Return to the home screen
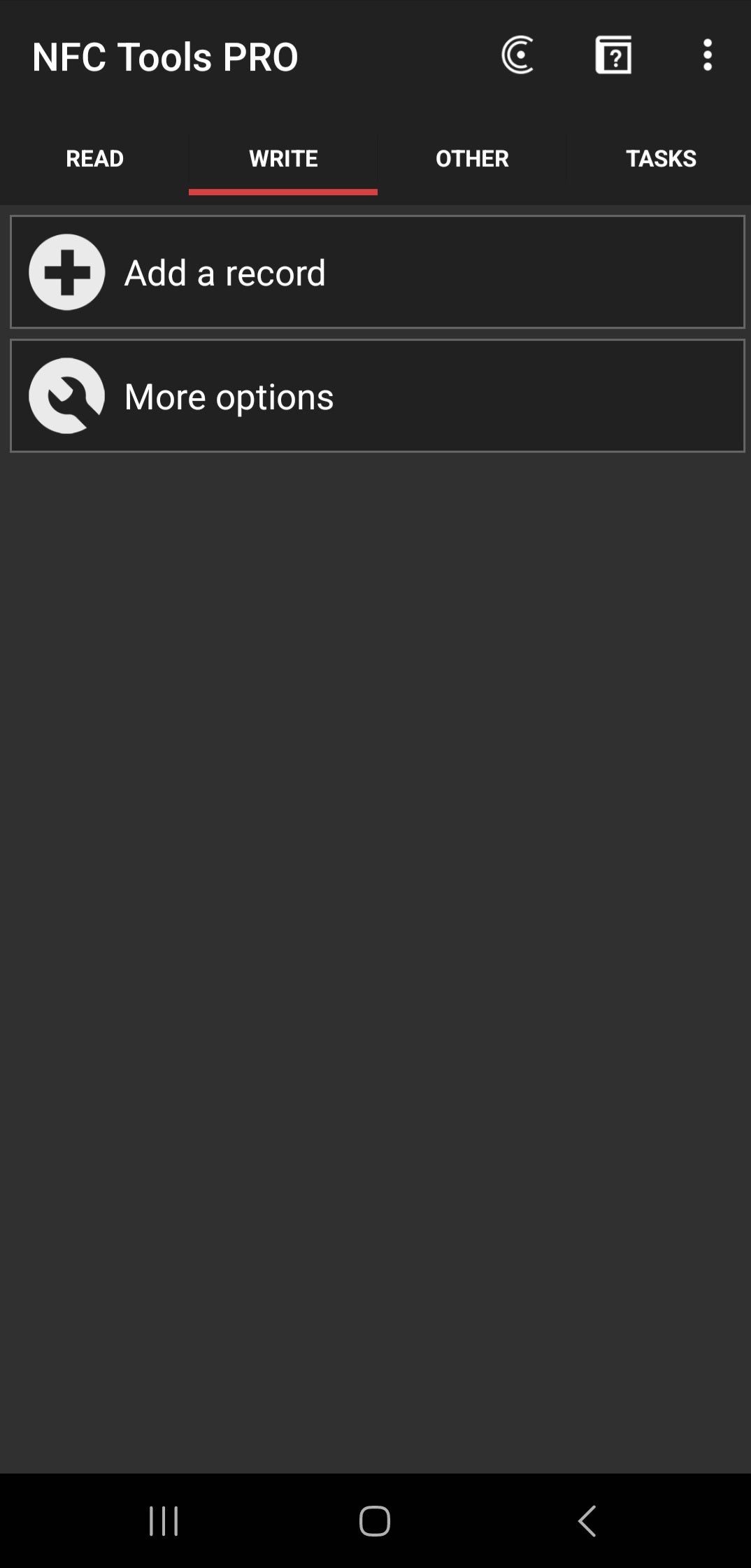Screen dimensions: 751x1568 (375, 1521)
